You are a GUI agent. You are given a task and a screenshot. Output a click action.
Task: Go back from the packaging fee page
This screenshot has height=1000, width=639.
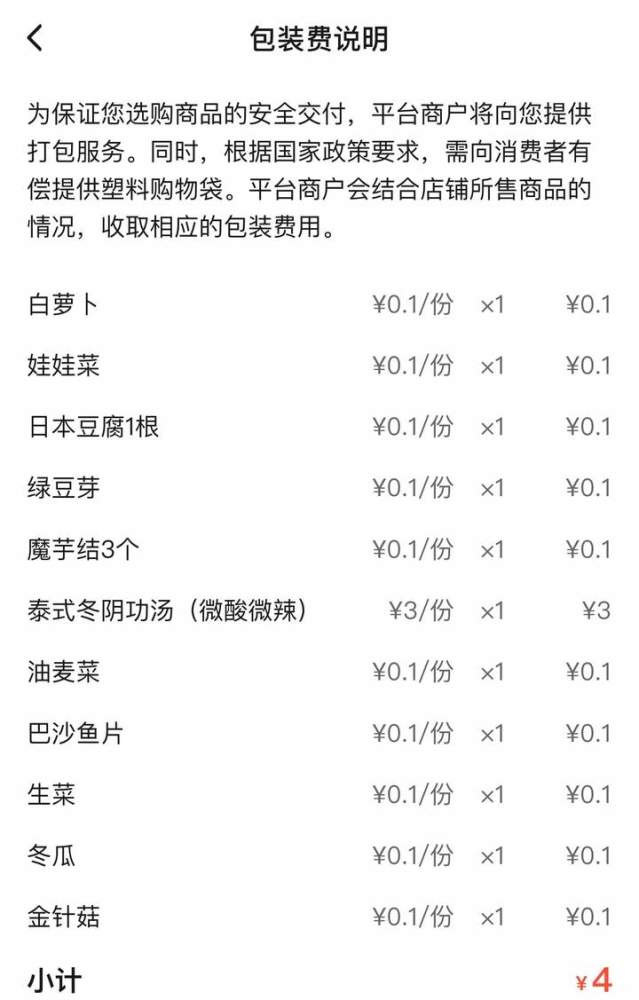click(x=35, y=39)
